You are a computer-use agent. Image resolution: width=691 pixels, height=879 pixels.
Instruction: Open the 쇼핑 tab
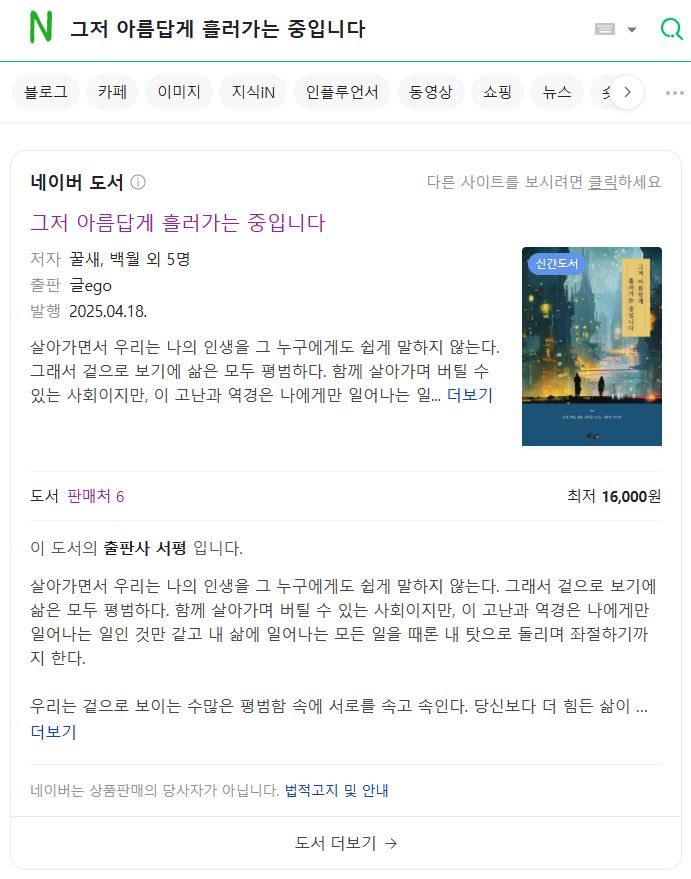pyautogui.click(x=497, y=92)
